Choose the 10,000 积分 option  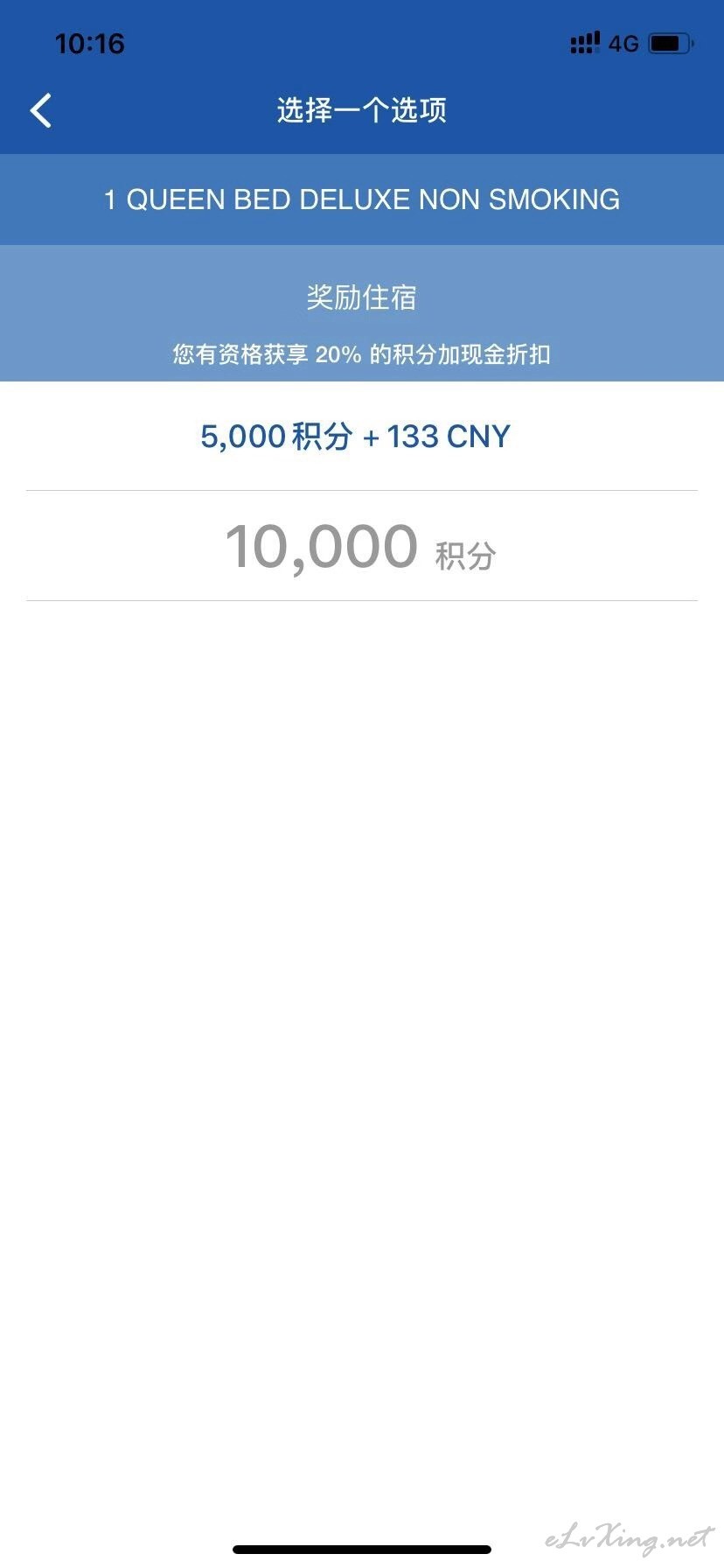(362, 546)
